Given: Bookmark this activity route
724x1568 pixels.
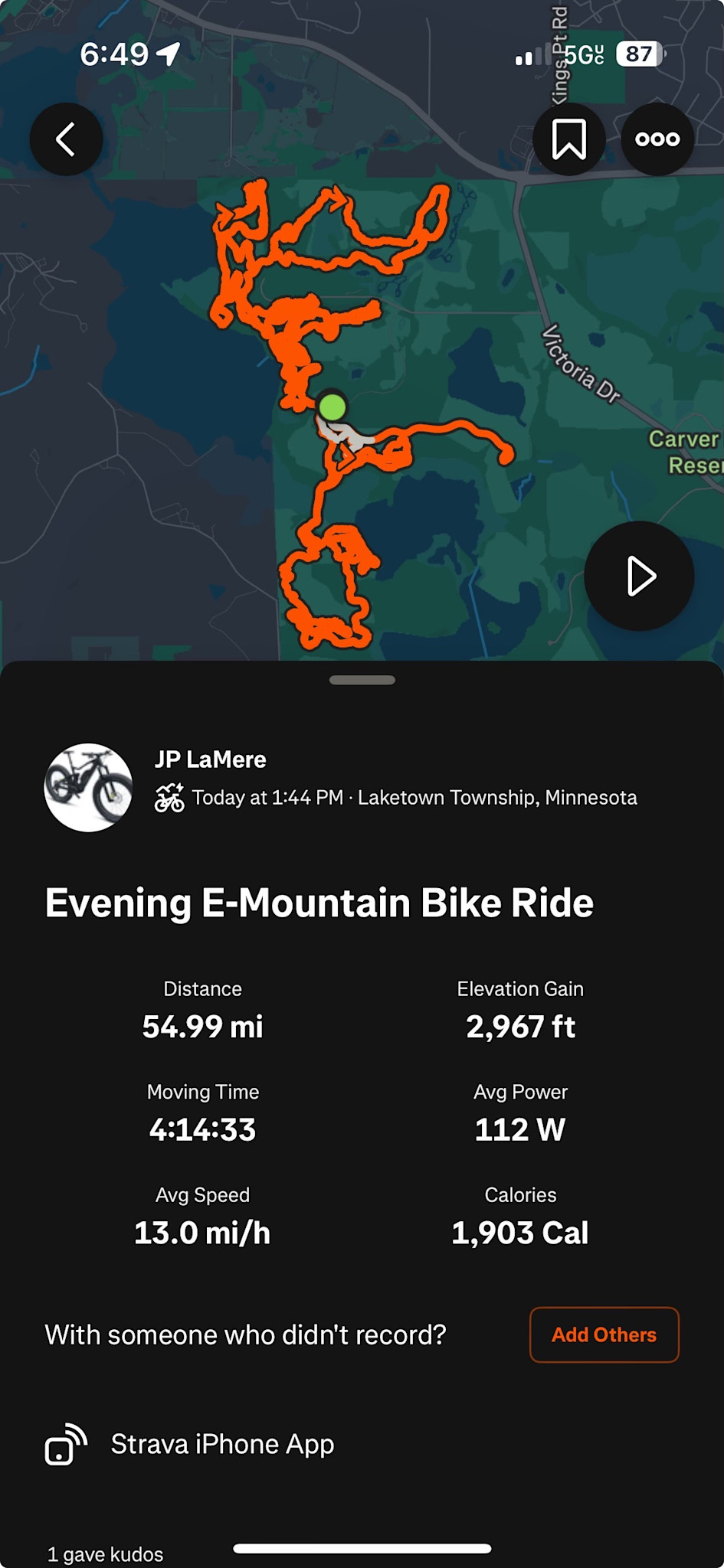Looking at the screenshot, I should [x=568, y=139].
